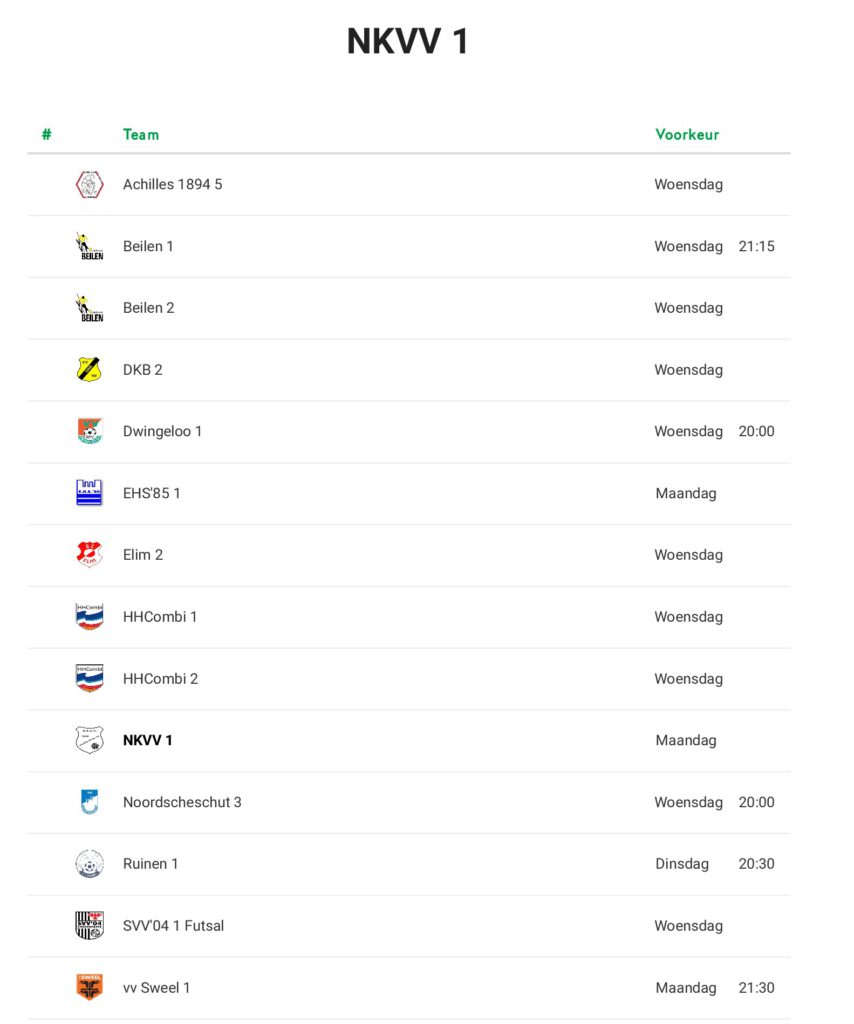Open the HHCombi 2 row
Image resolution: width=854 pixels, height=1024 pixels.
coord(160,679)
